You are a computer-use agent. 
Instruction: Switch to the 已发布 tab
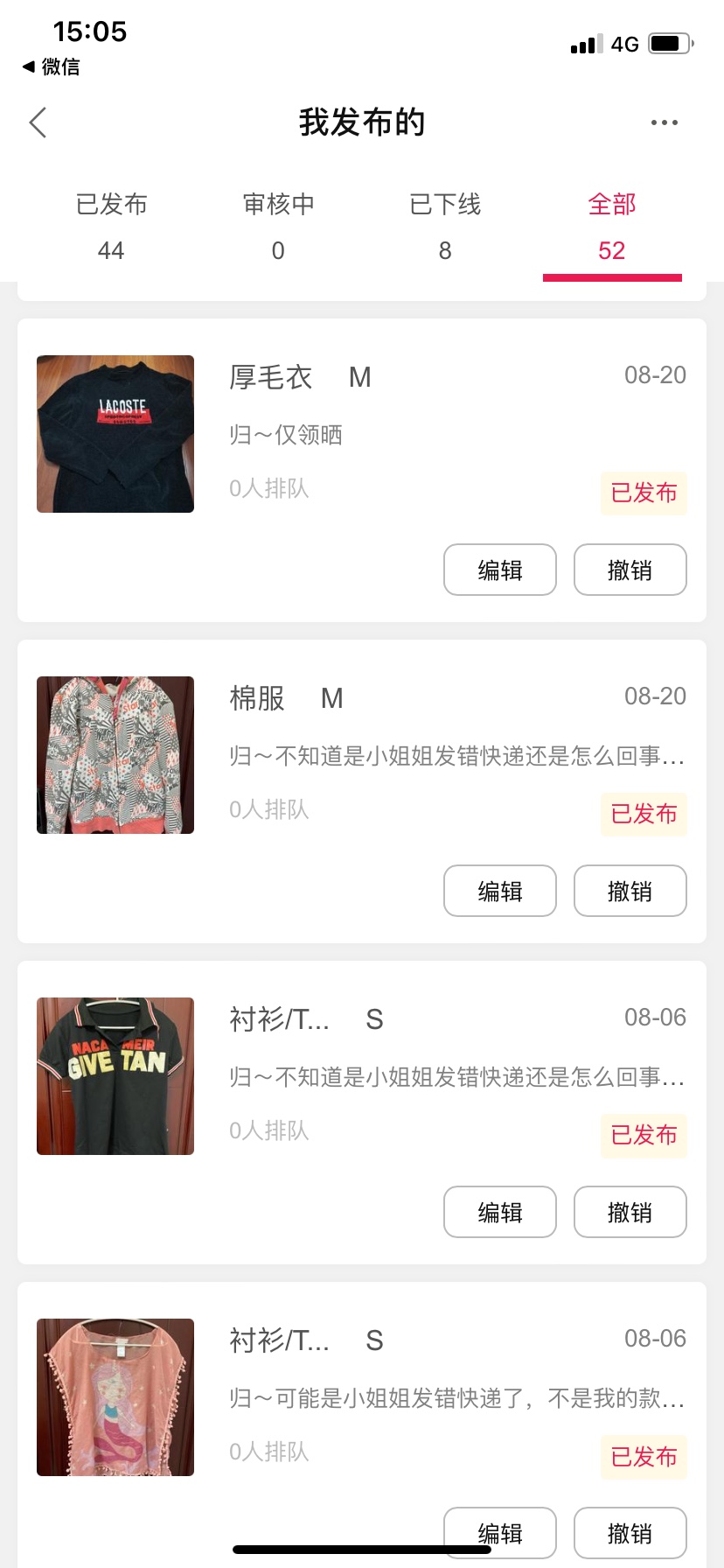tap(111, 227)
